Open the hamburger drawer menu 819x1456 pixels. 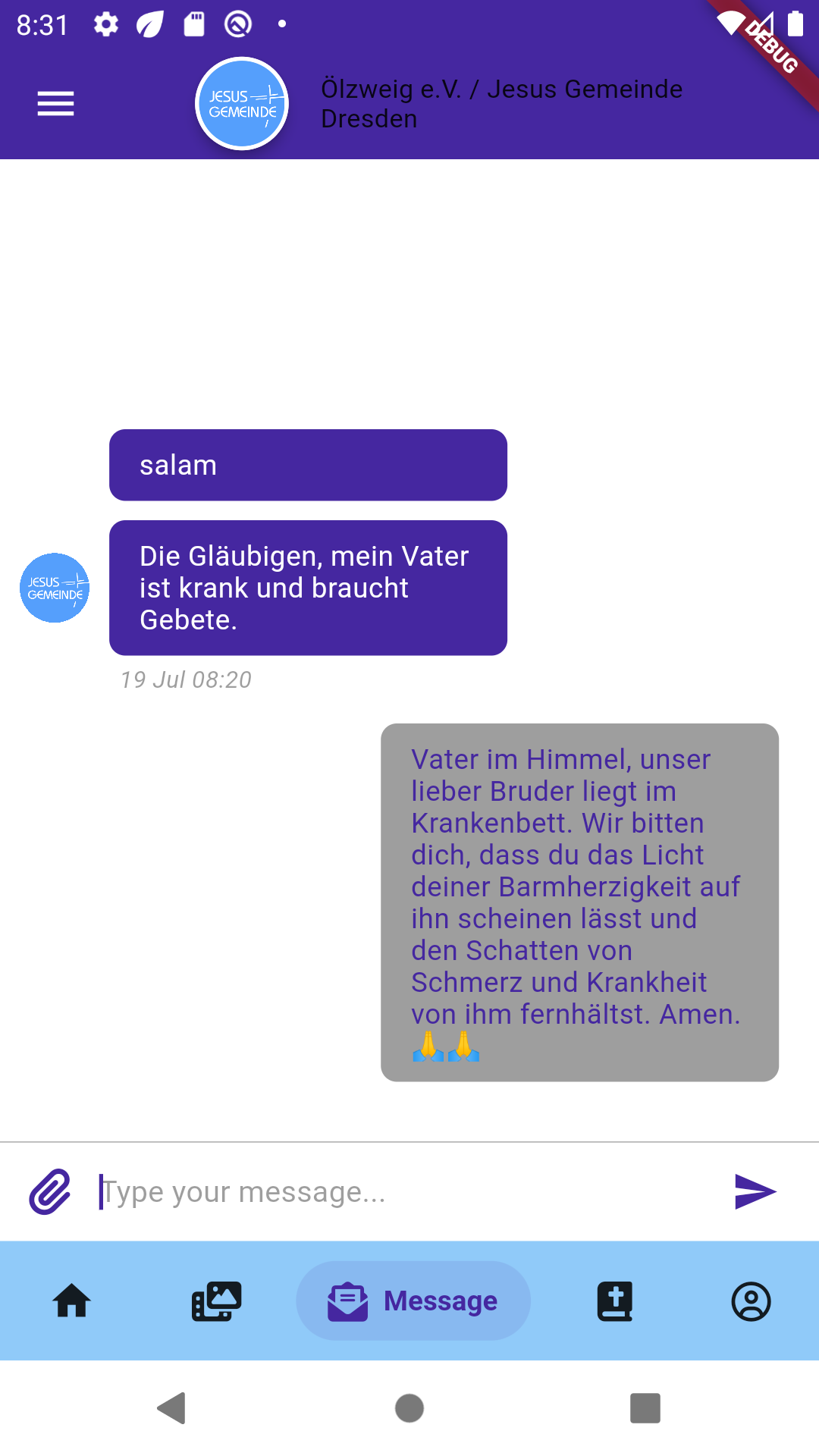tap(55, 104)
